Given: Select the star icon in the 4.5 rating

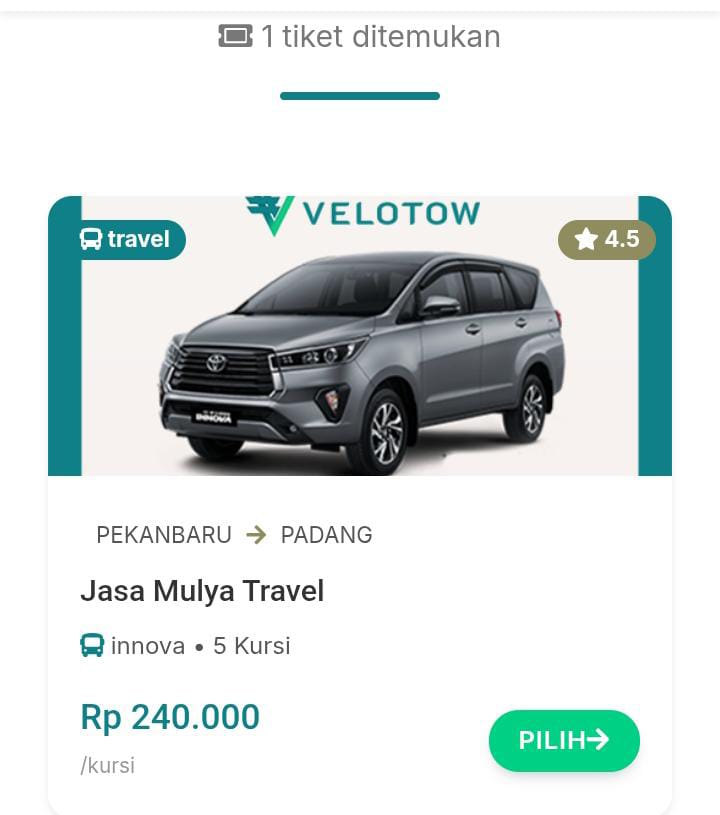Looking at the screenshot, I should point(585,239).
